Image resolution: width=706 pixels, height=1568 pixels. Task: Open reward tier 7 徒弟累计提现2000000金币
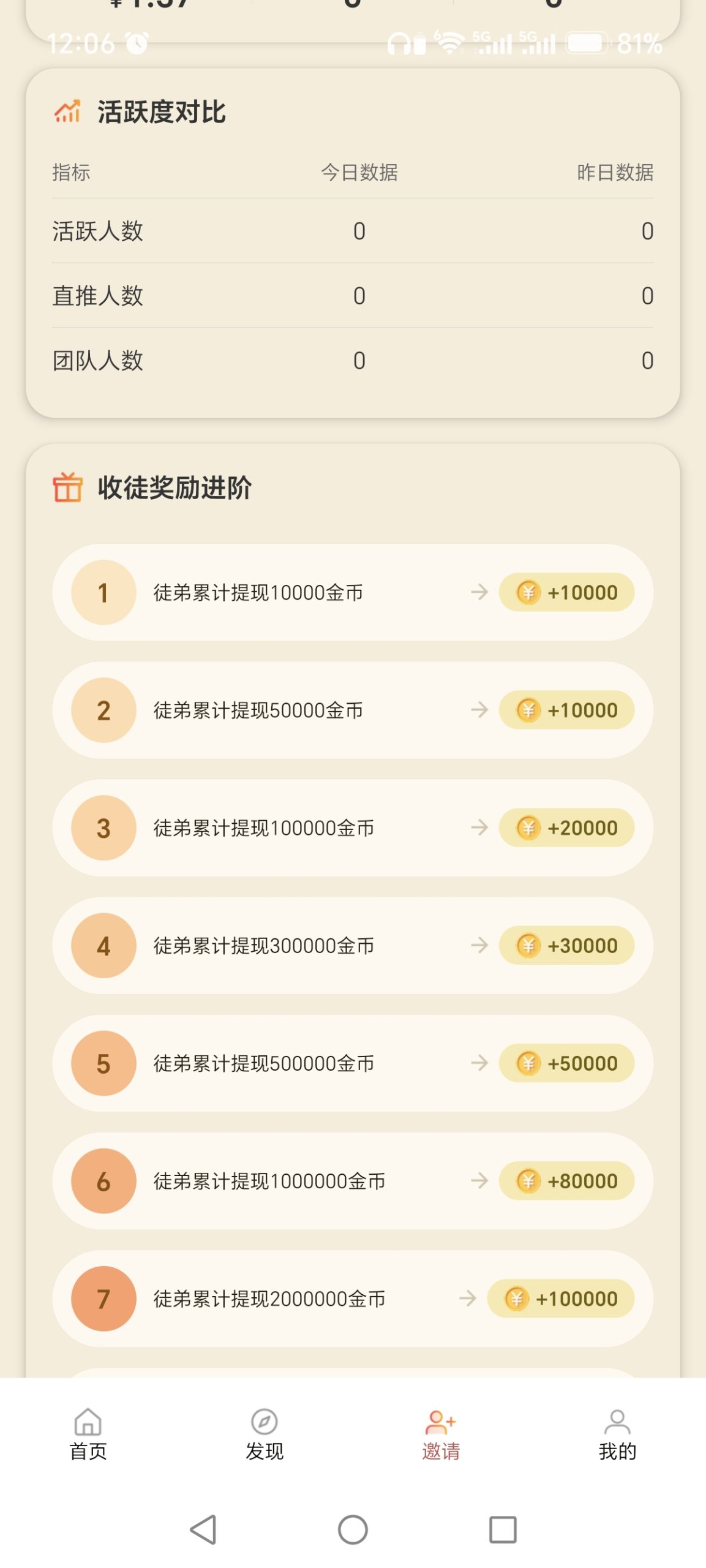click(353, 1298)
